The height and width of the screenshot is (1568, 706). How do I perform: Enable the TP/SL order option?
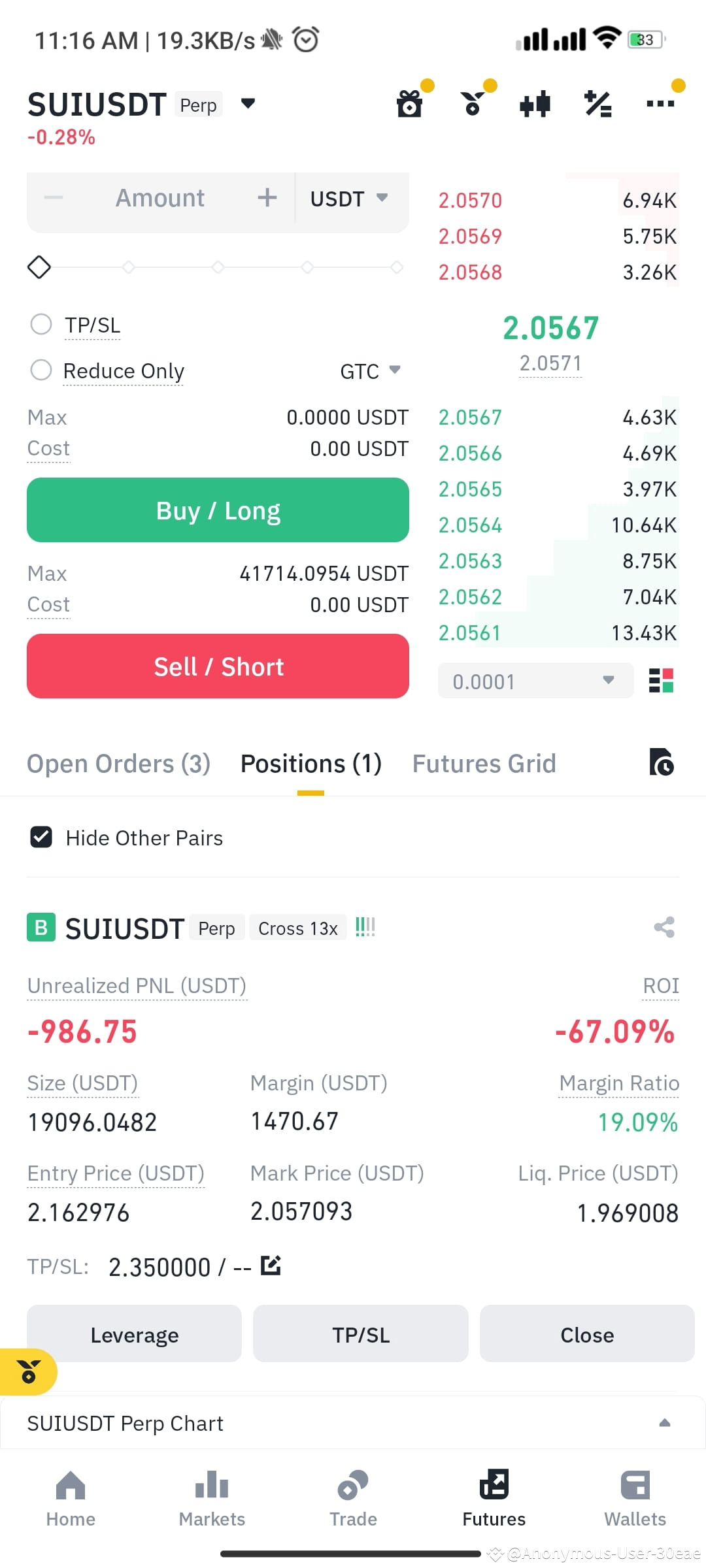[41, 324]
